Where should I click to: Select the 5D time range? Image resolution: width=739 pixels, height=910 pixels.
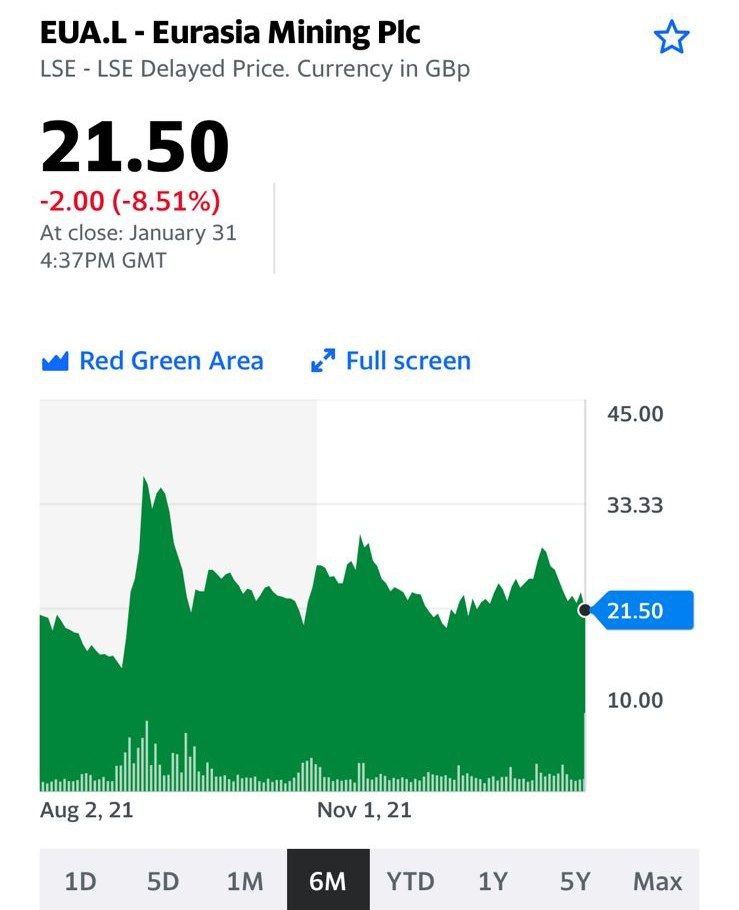pyautogui.click(x=162, y=881)
